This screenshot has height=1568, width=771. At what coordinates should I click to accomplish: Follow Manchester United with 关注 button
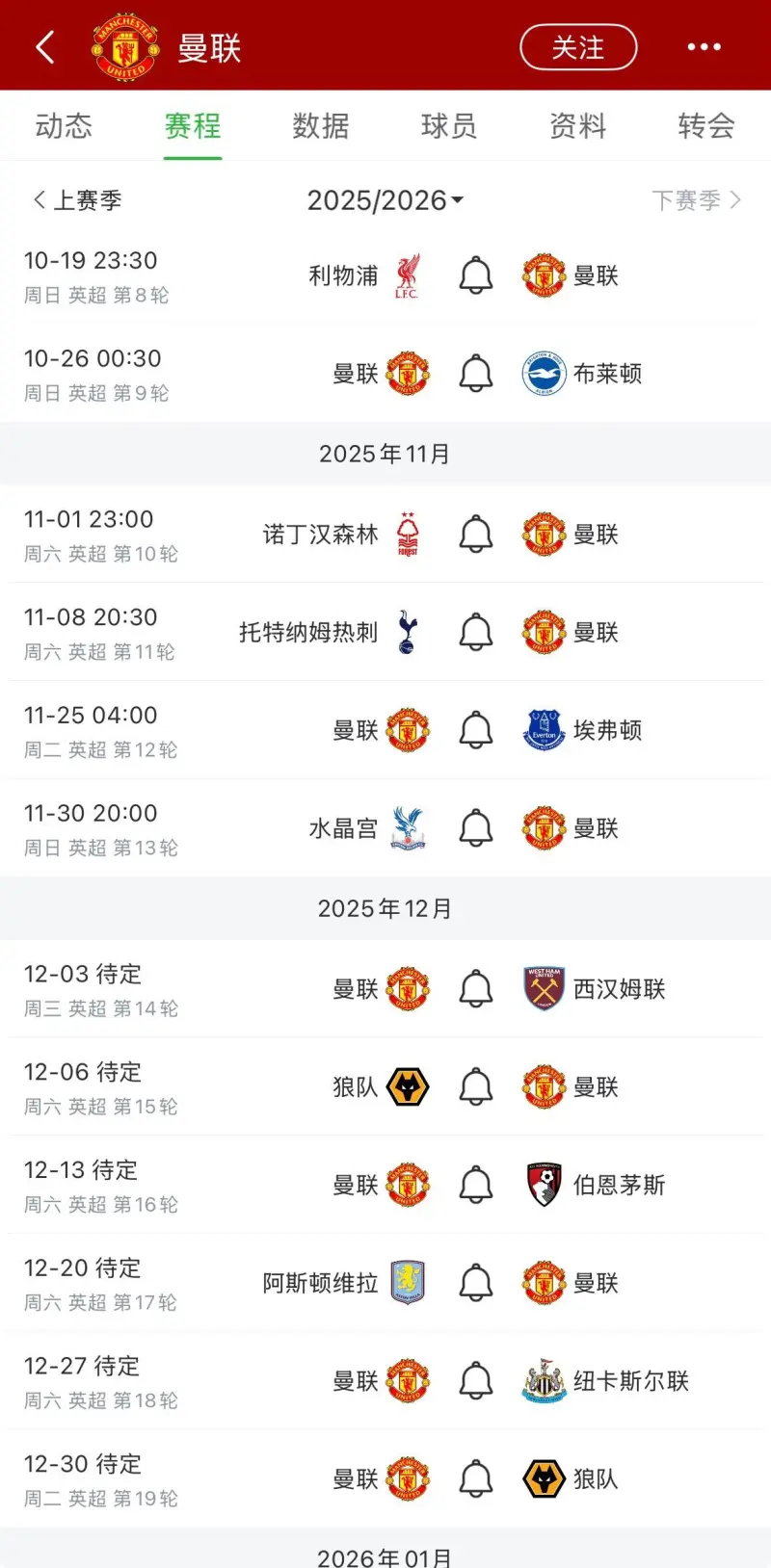pyautogui.click(x=578, y=47)
